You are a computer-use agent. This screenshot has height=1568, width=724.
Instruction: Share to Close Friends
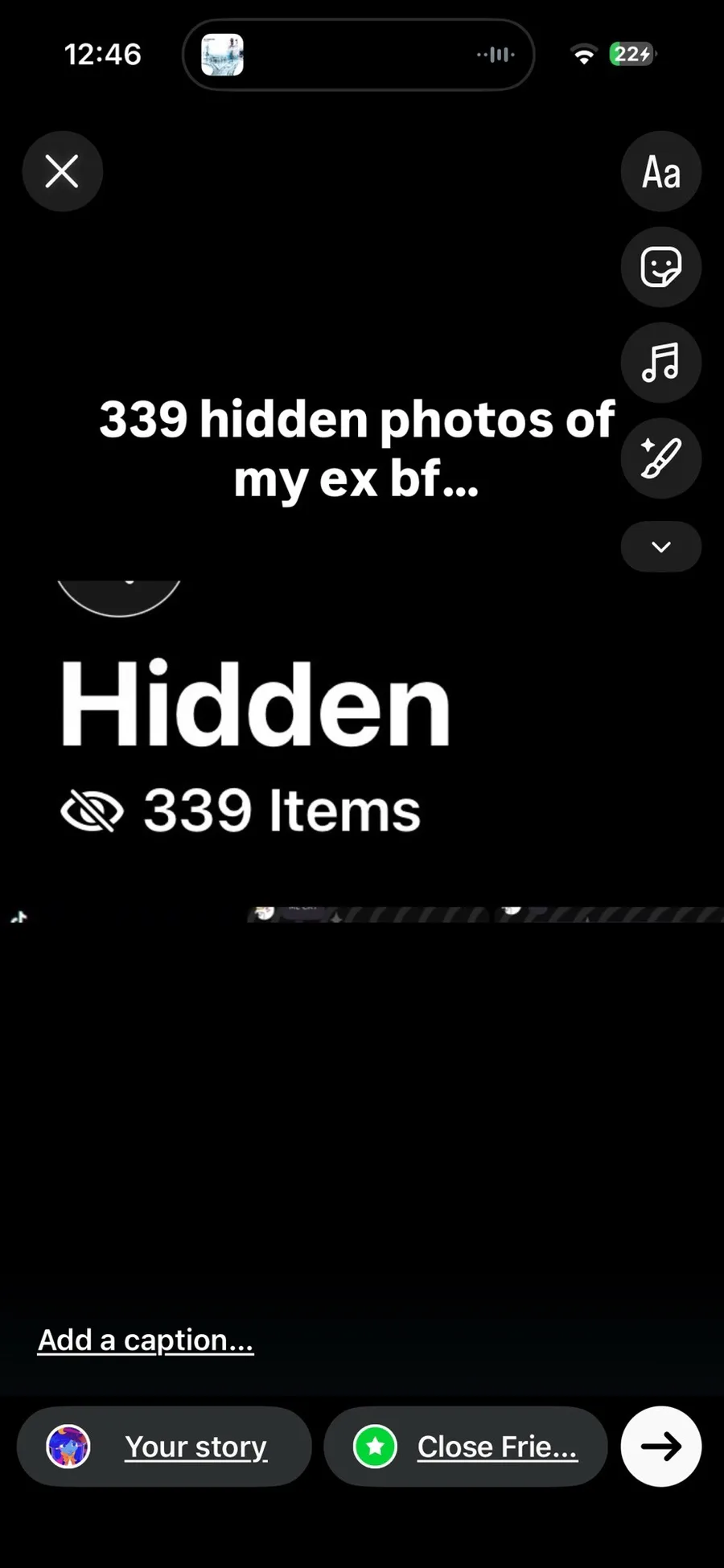pyautogui.click(x=466, y=1447)
